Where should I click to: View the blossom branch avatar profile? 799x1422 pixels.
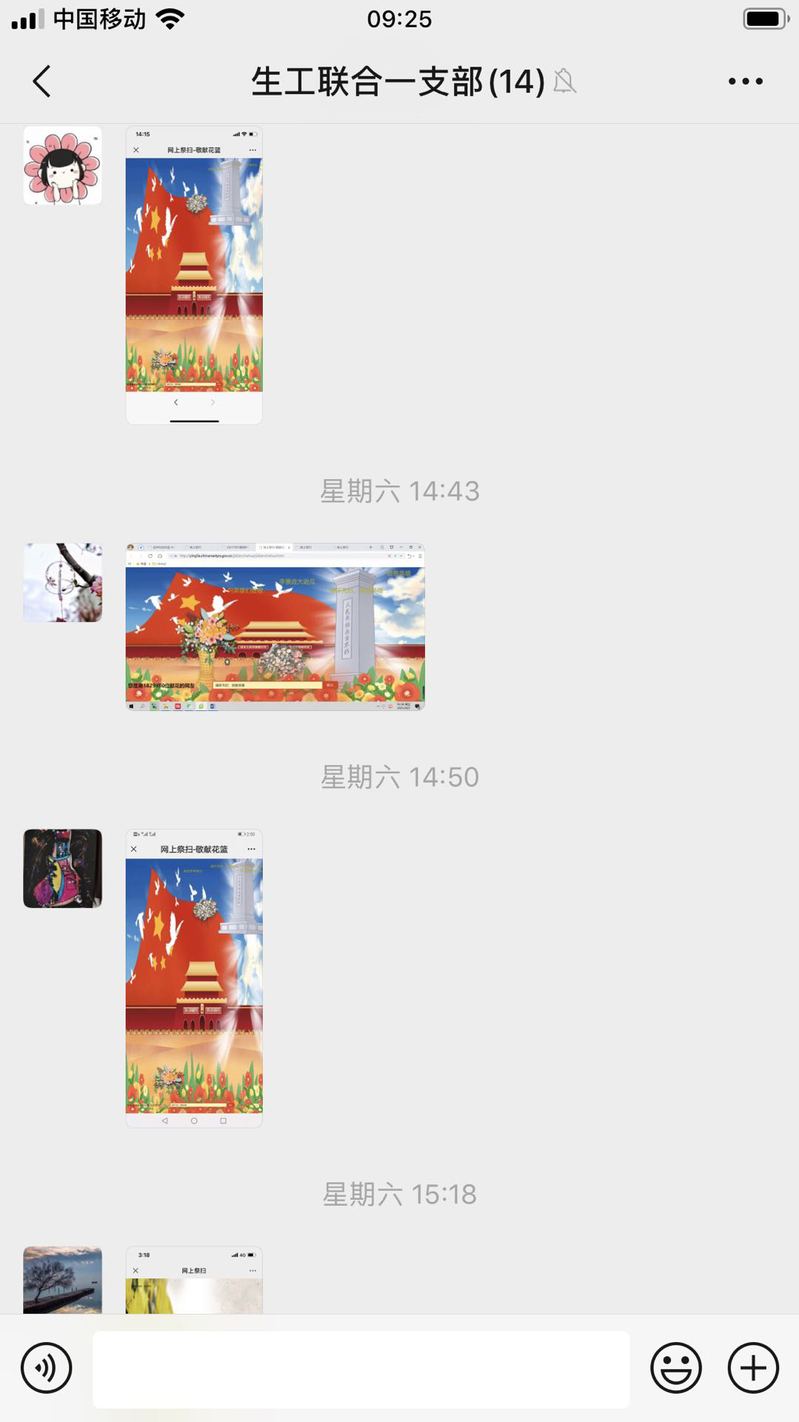point(62,583)
